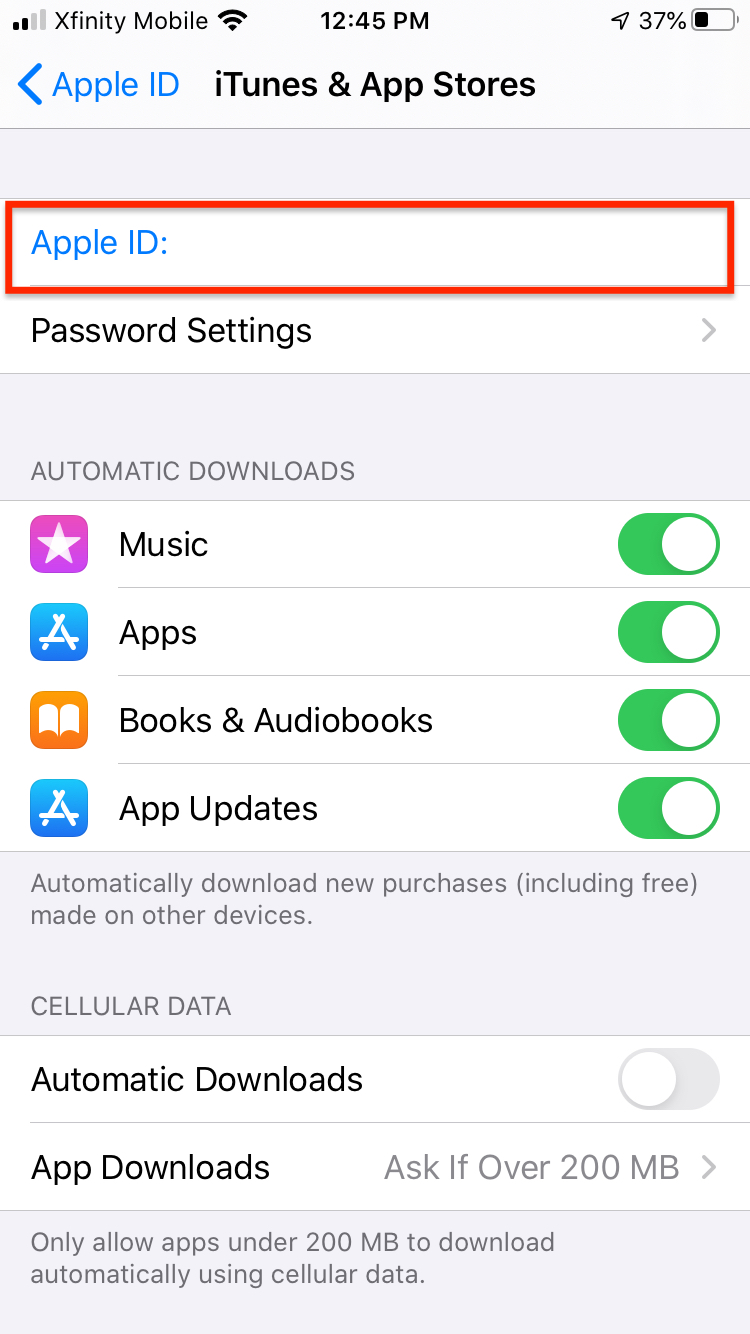Tap the highlighted Apple ID link
This screenshot has height=1334, width=750.
point(99,242)
